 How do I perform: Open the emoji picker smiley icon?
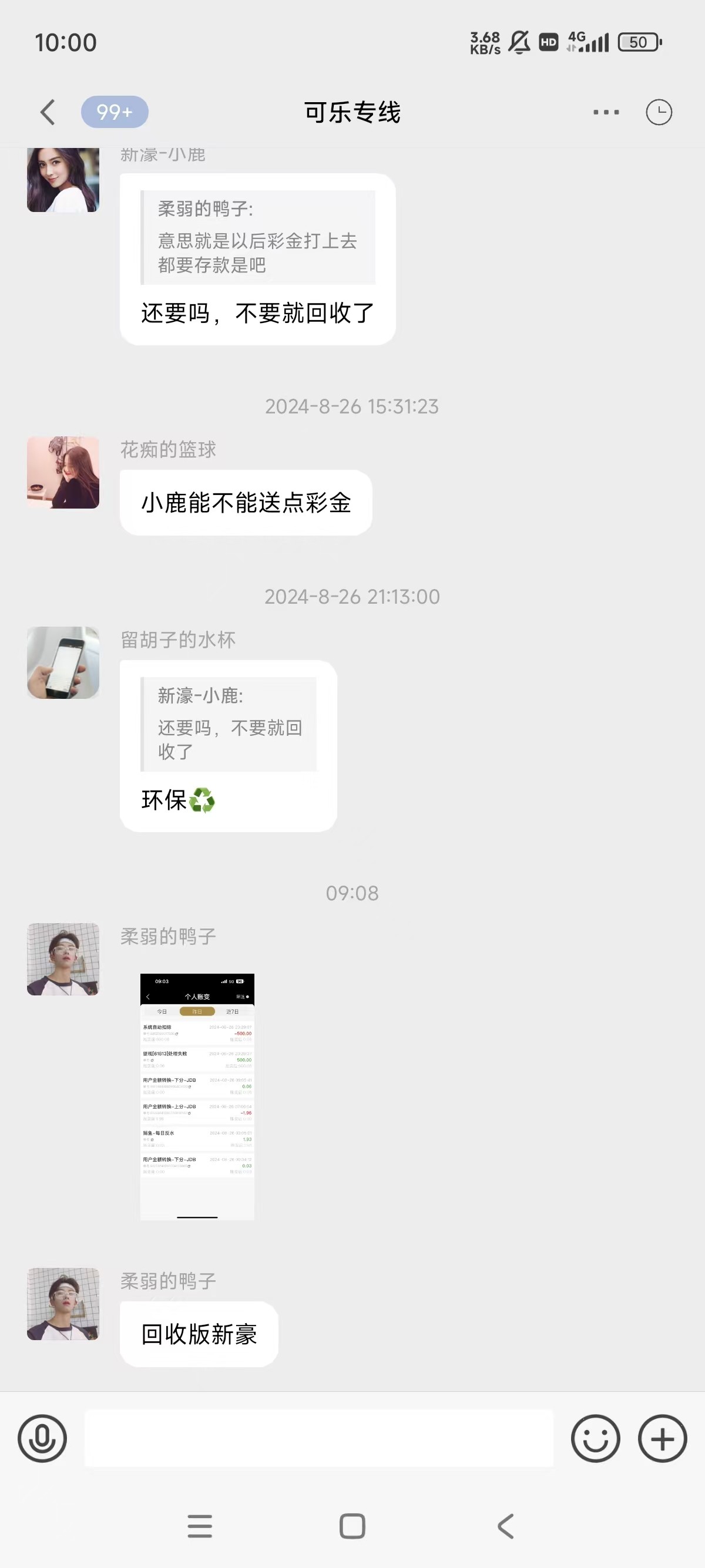595,1438
